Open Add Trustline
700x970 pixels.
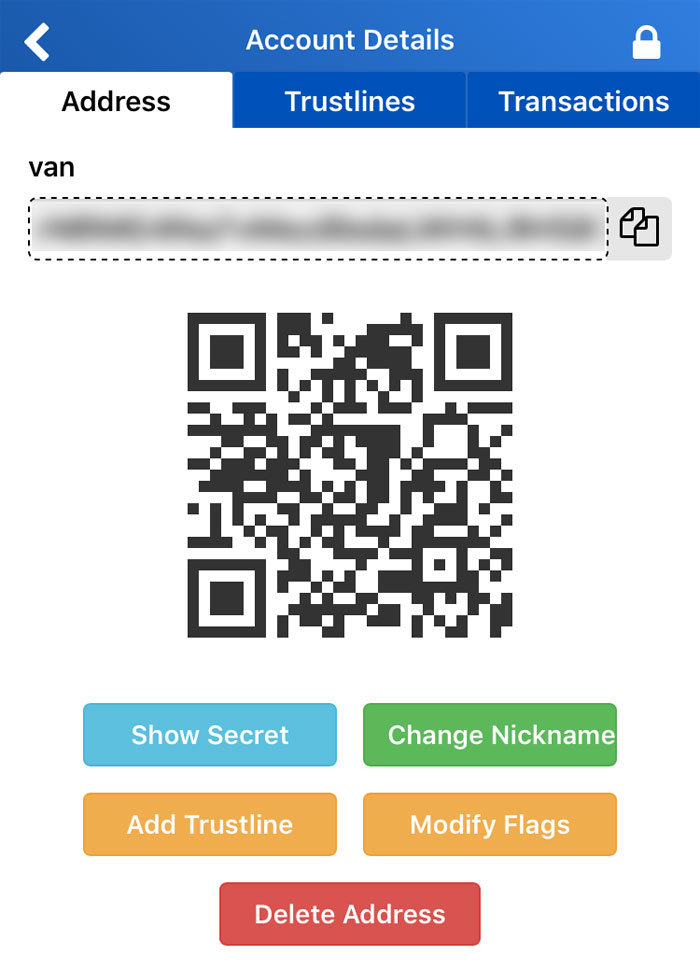[210, 825]
